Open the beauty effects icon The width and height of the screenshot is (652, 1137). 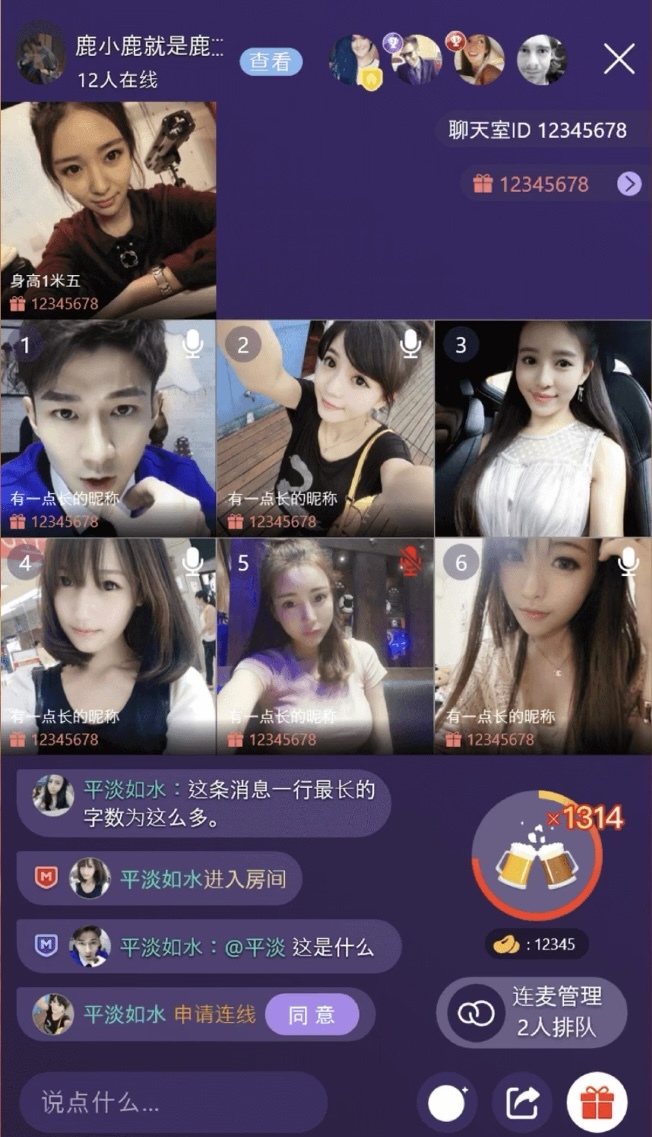coord(447,1104)
